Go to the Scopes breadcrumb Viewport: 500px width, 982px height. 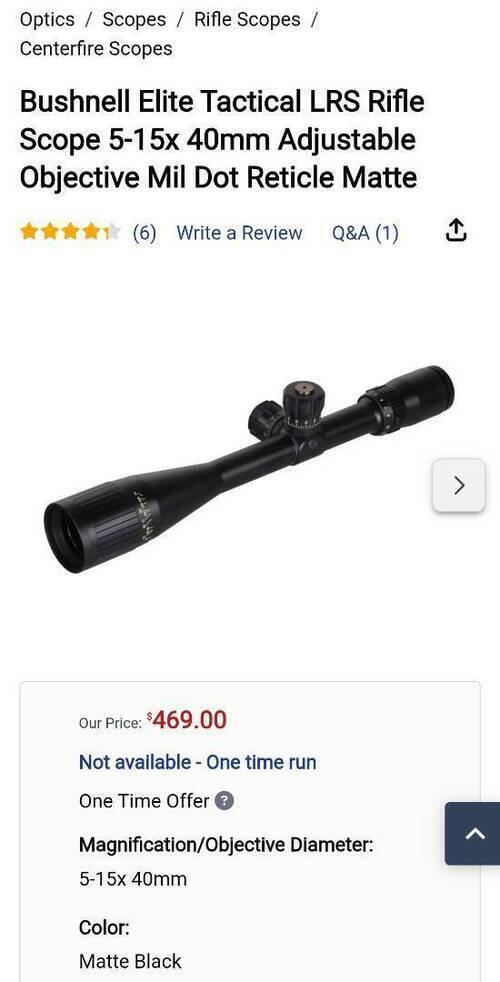[134, 20]
